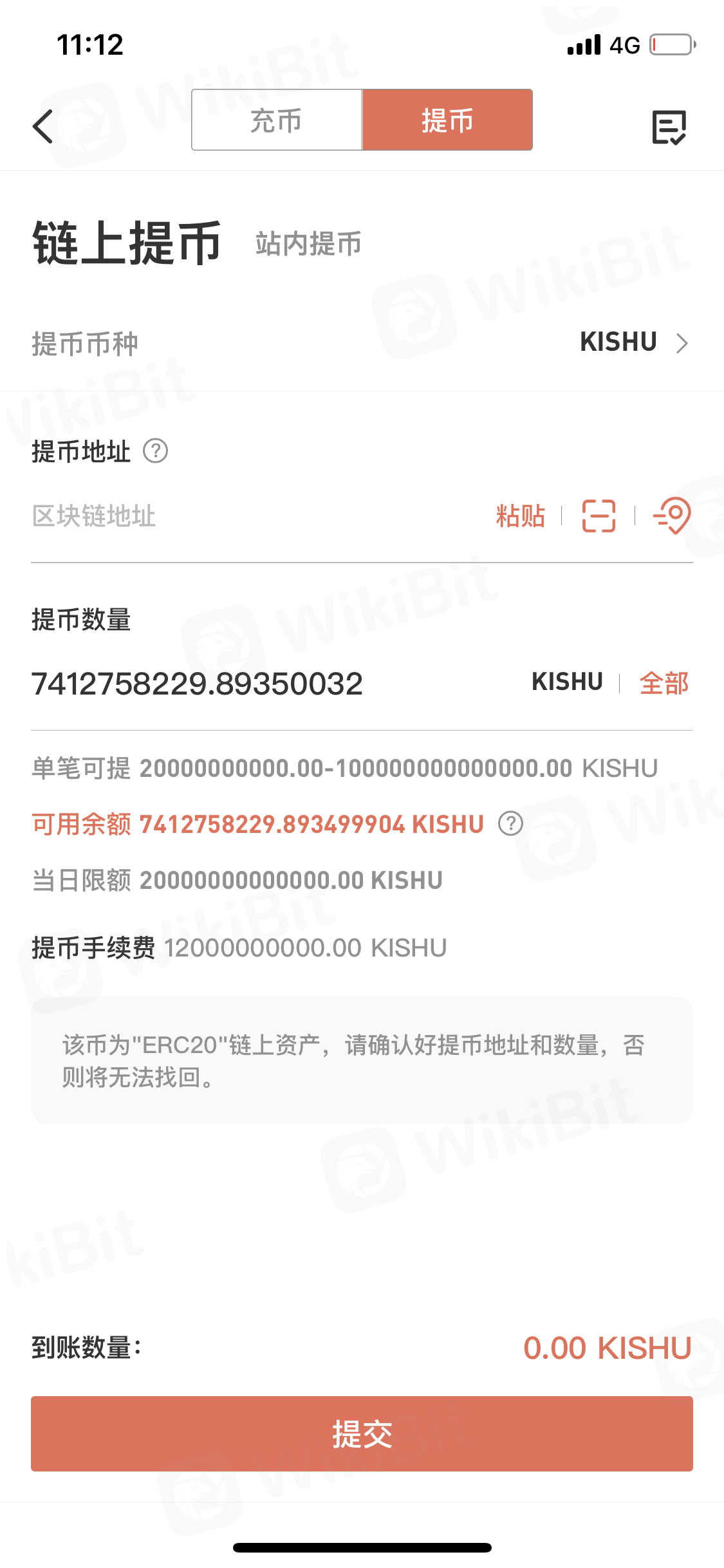
Task: Open help icon next to 提币地址
Action: (155, 451)
